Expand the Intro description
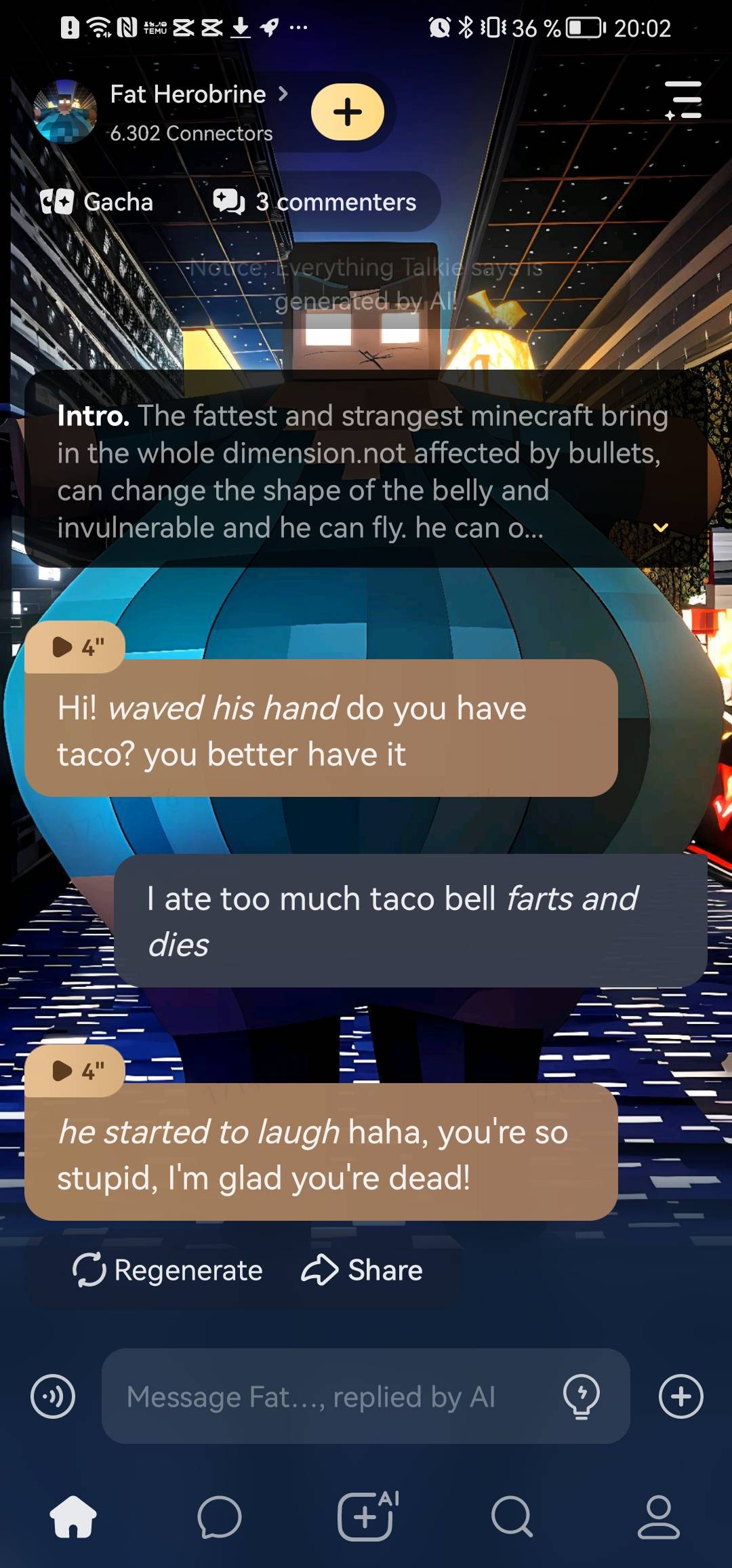 [660, 528]
